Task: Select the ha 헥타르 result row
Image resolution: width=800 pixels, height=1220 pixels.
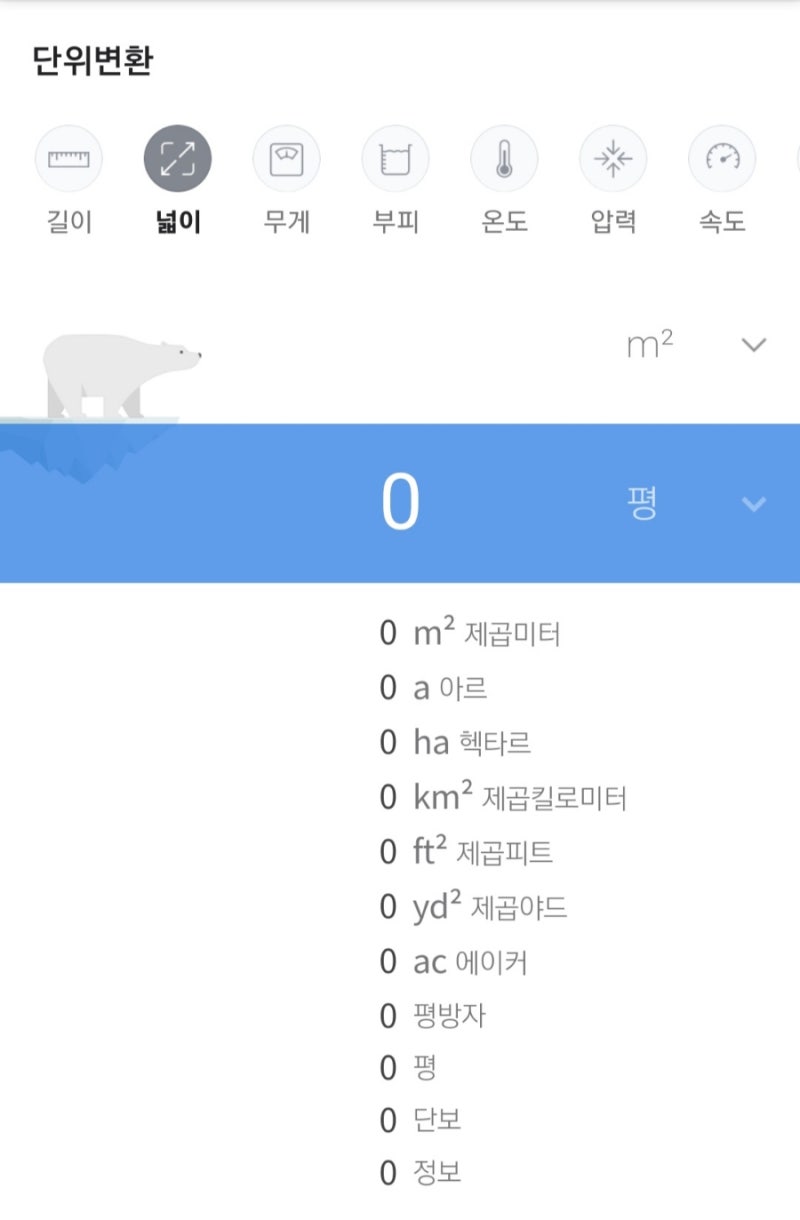Action: tap(460, 742)
